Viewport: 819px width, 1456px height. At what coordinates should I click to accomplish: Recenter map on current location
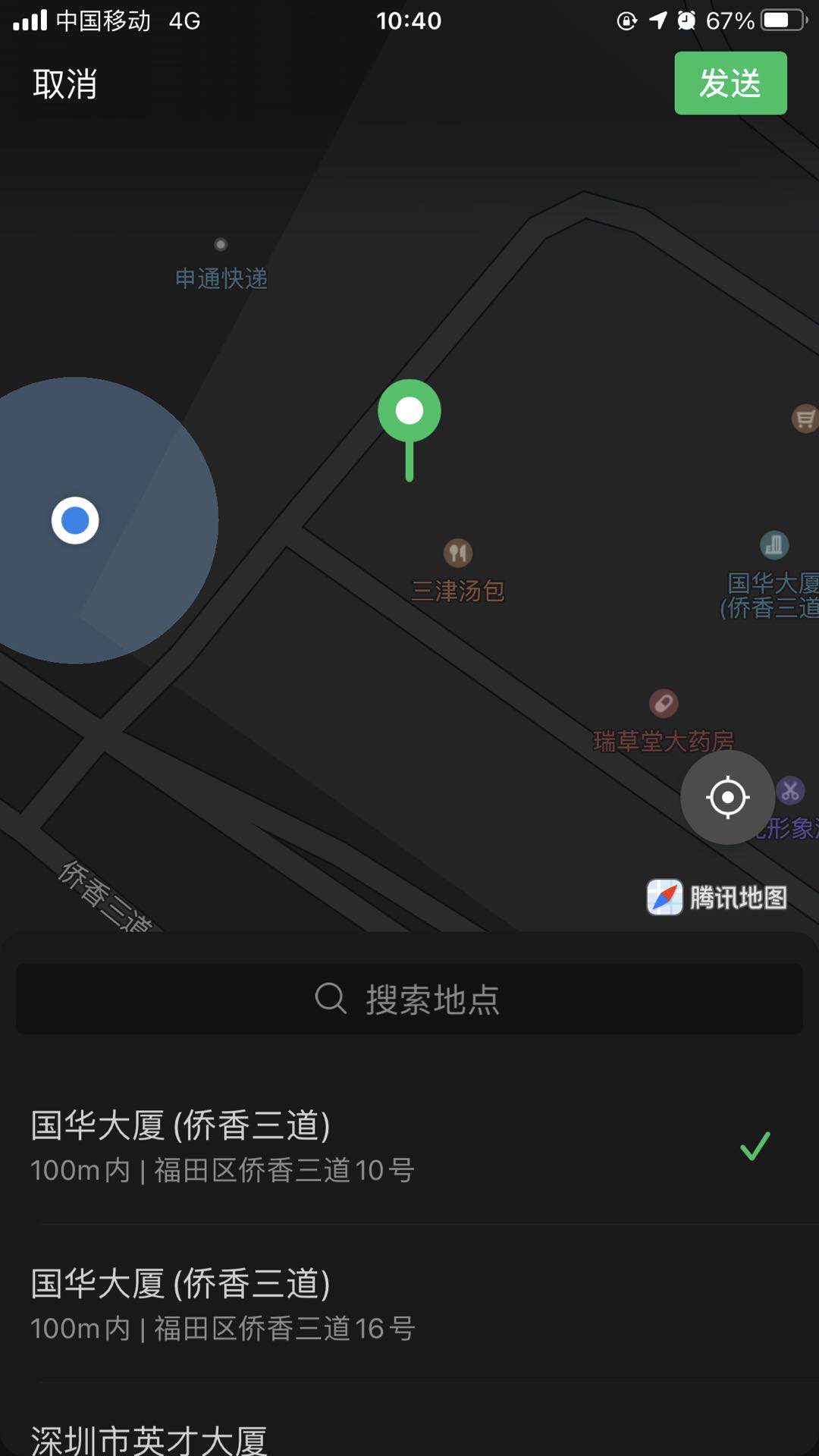pos(727,797)
